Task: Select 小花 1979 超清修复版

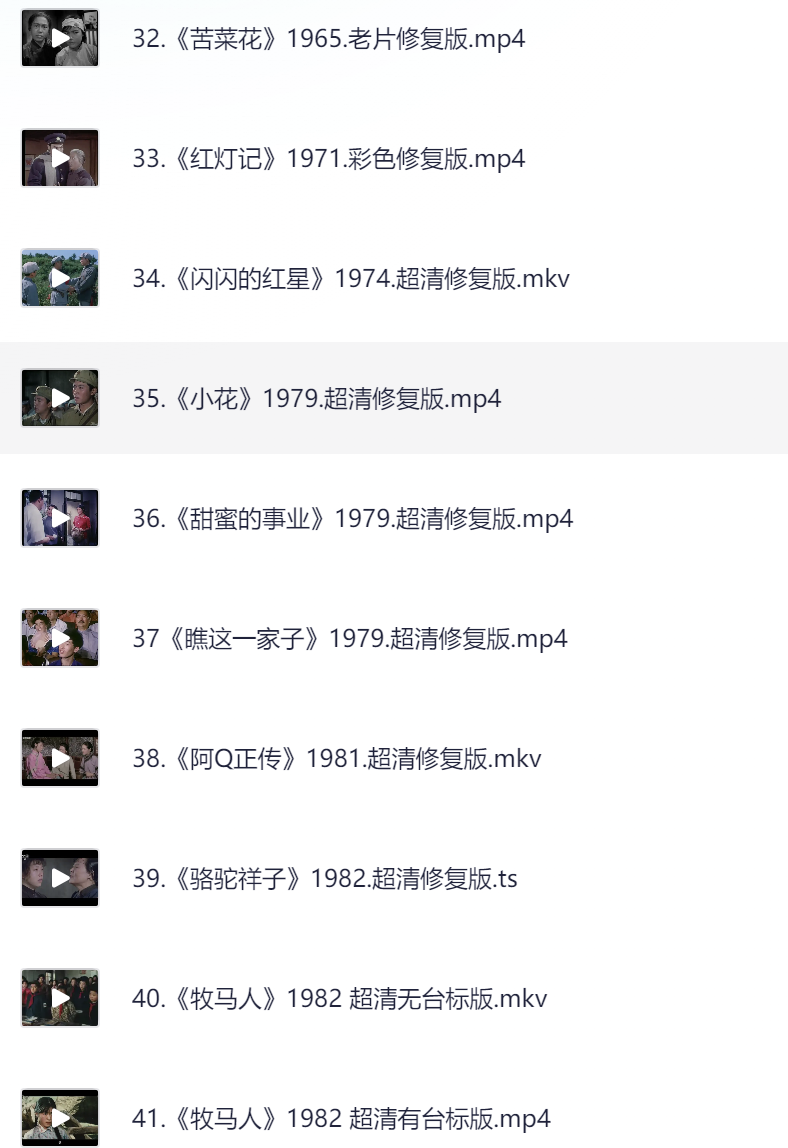Action: tap(316, 398)
